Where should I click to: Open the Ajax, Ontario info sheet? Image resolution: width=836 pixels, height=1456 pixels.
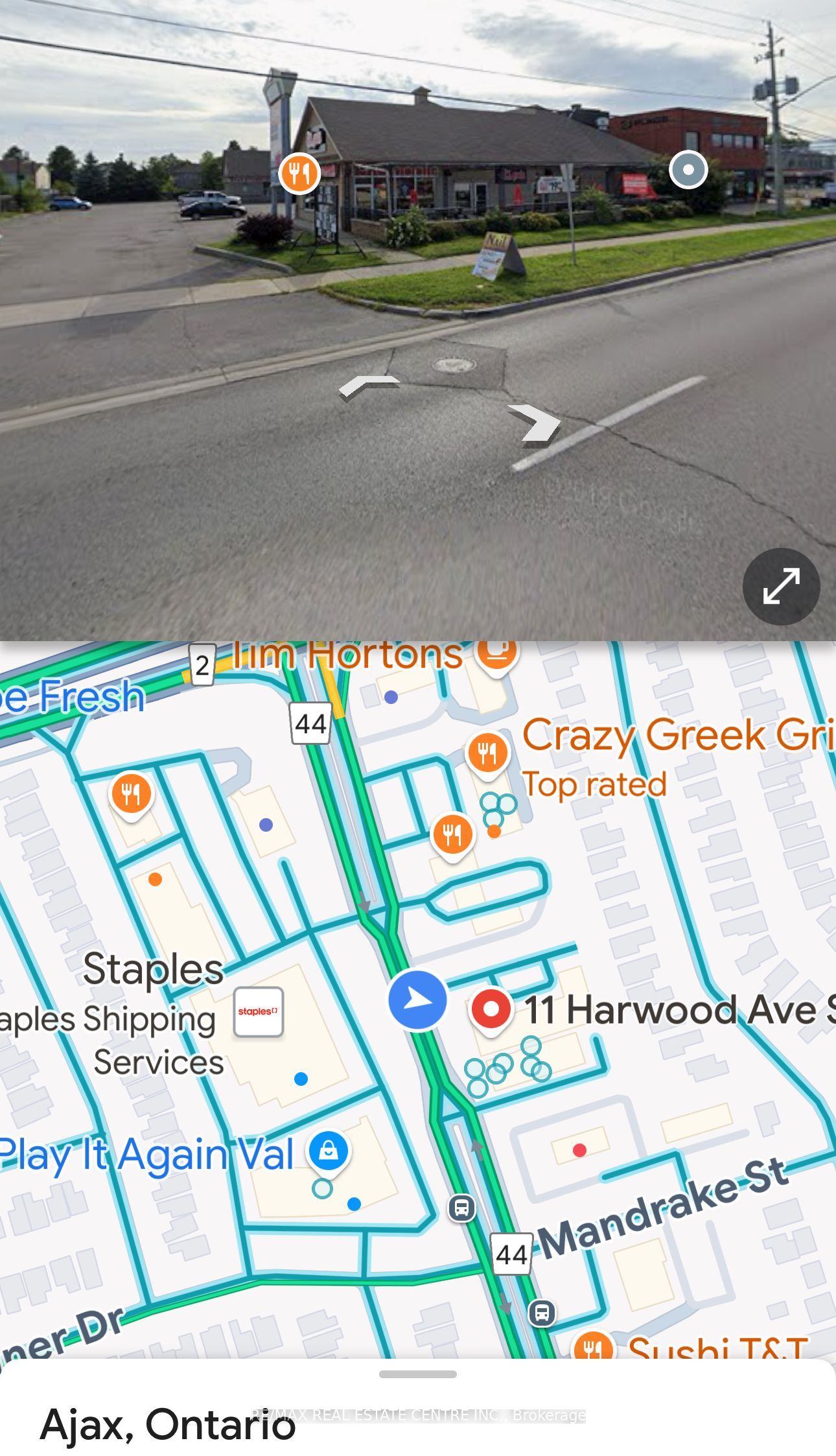(x=168, y=1424)
